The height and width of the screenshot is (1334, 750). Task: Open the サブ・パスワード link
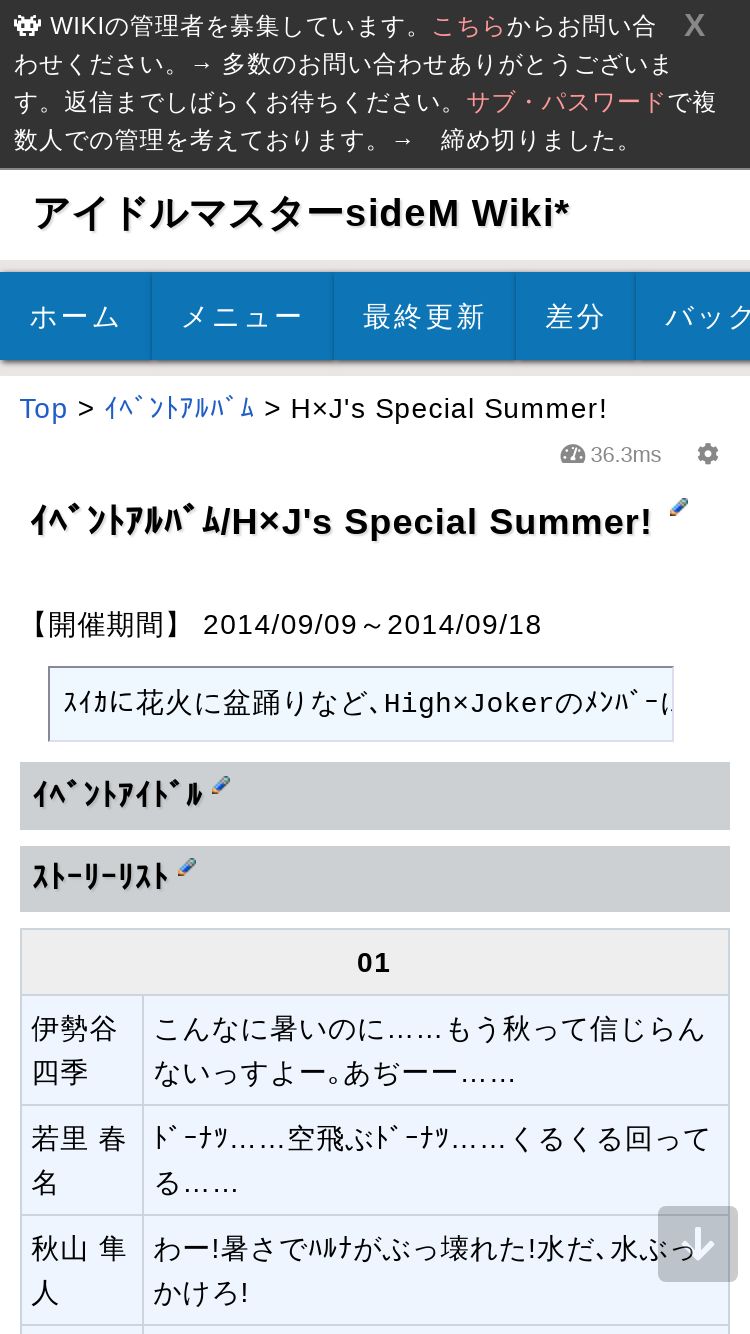(x=566, y=102)
